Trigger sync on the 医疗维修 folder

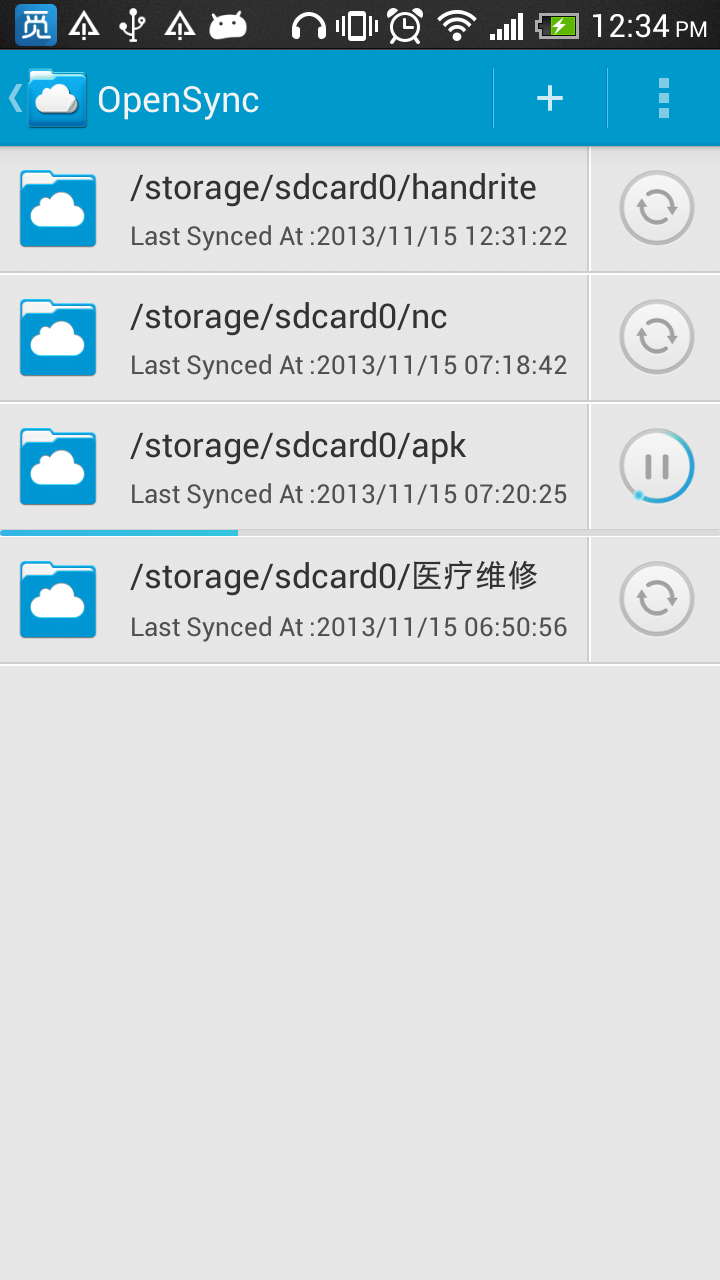[655, 598]
